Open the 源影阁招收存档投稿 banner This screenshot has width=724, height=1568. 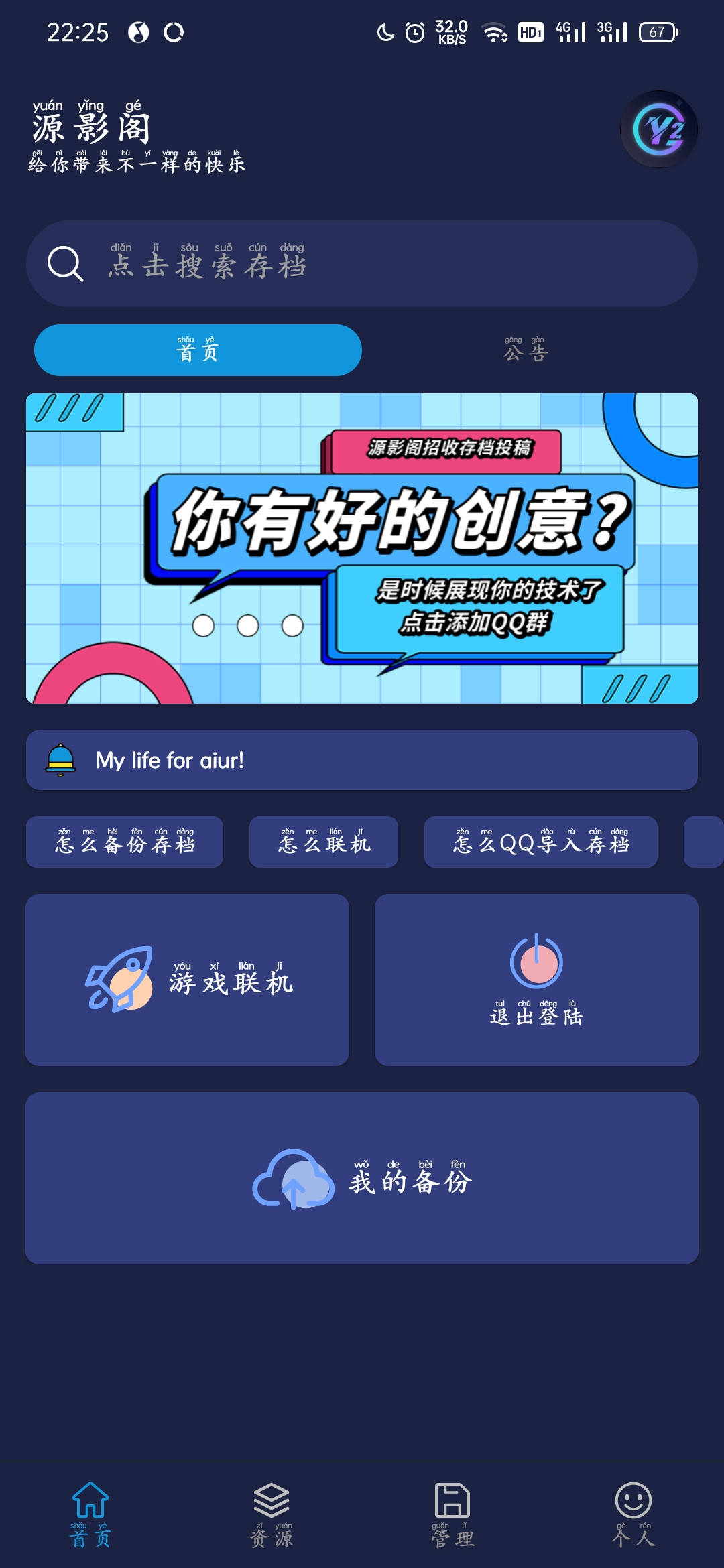click(362, 548)
